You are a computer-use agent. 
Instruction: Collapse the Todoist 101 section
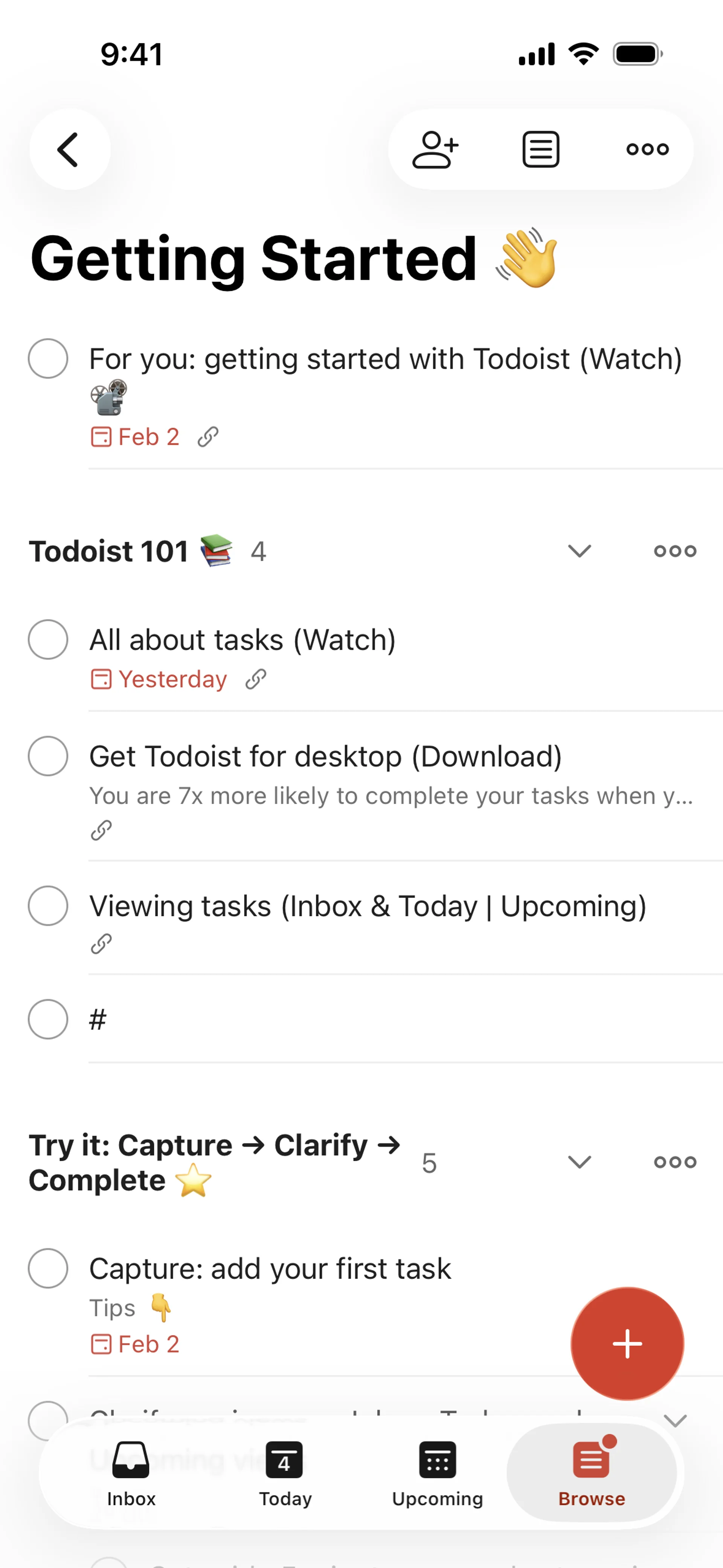(579, 551)
